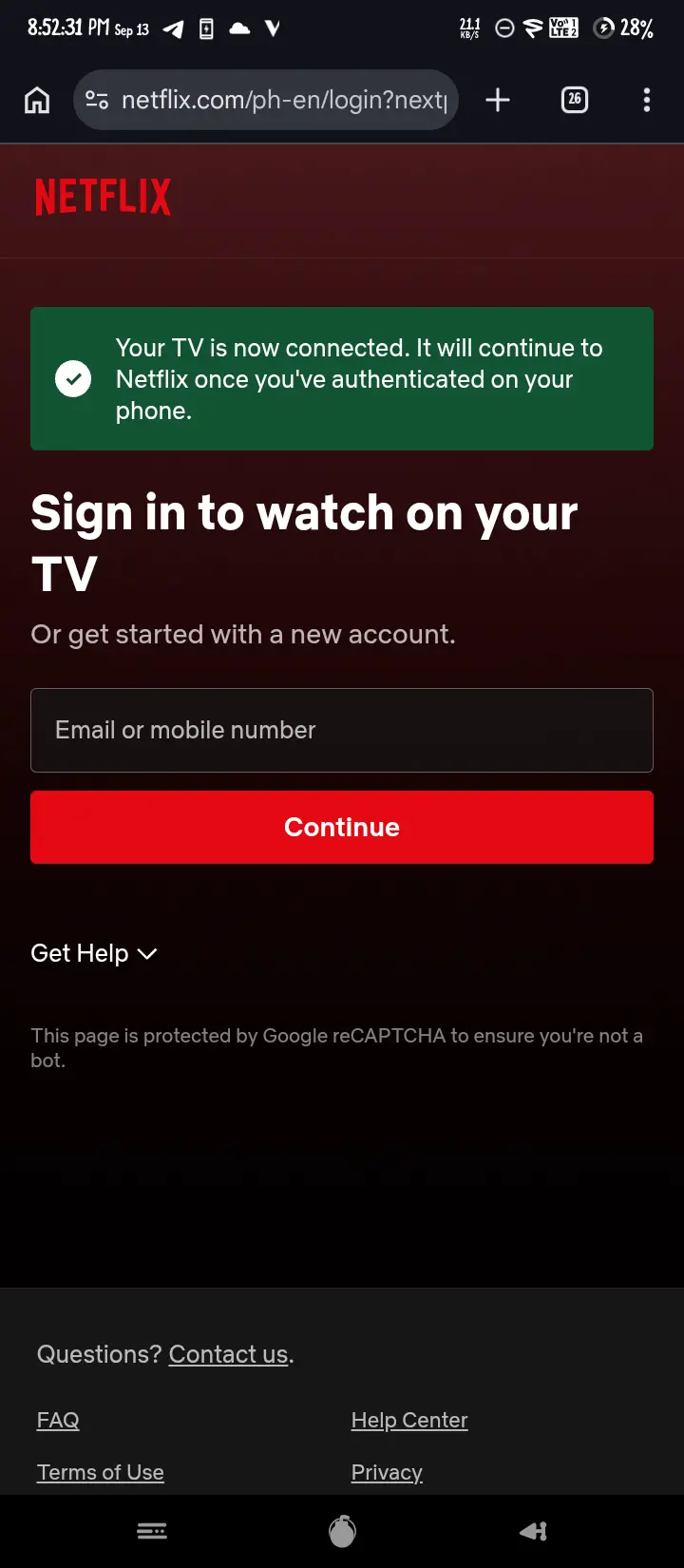Go back using the system back button

pos(533,1531)
